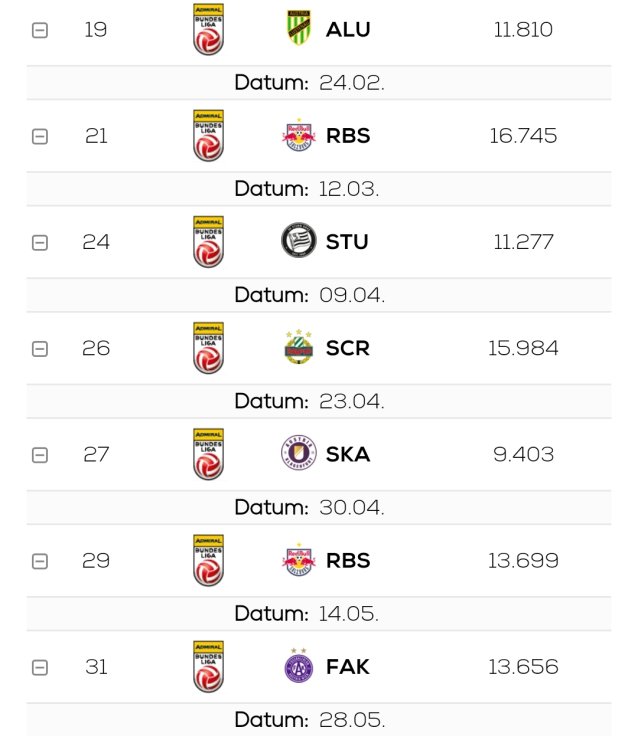The height and width of the screenshot is (750, 638).
Task: Collapse the round 24 STU row
Action: (x=40, y=242)
